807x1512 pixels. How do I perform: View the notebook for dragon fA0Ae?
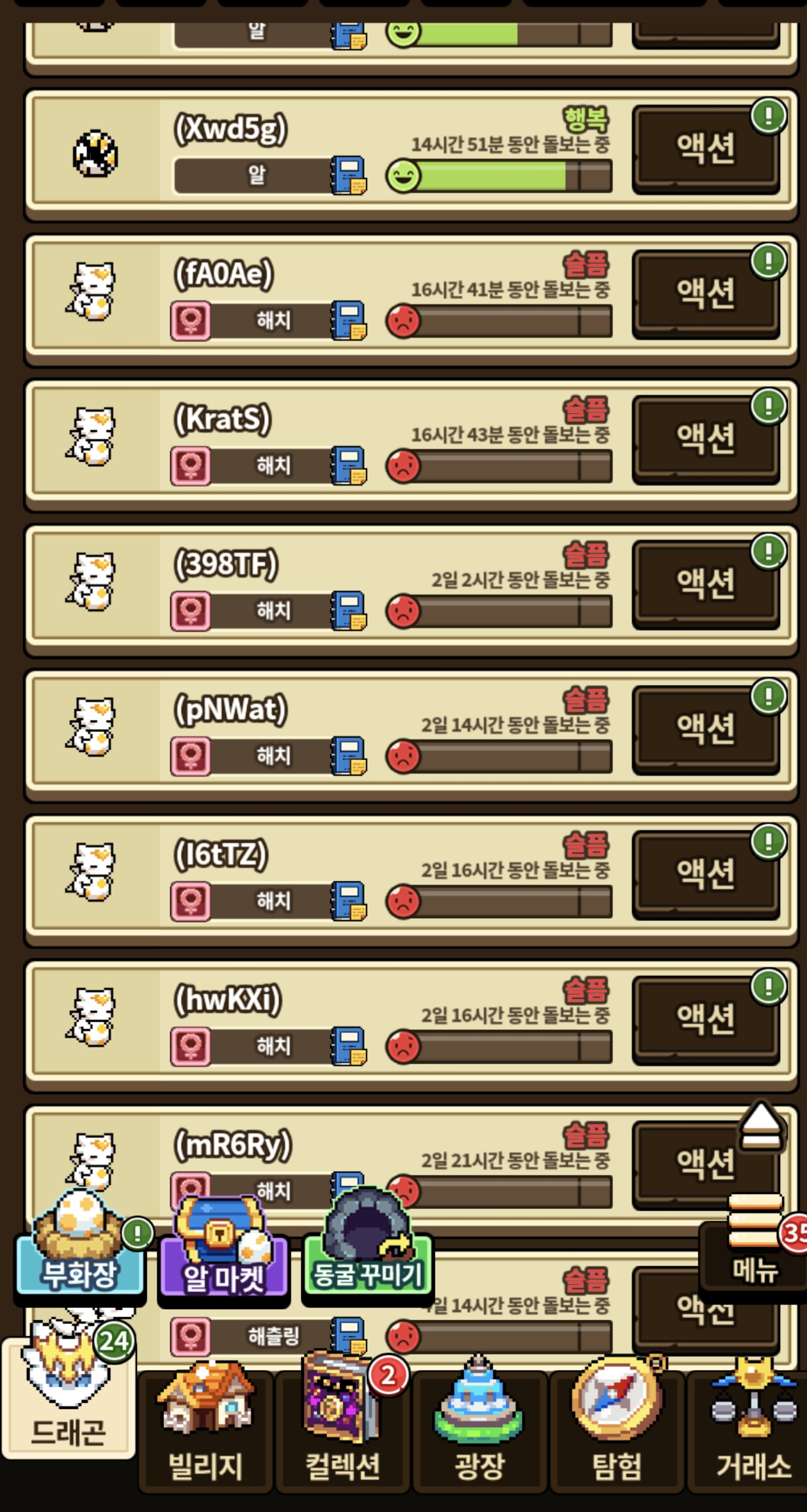(x=349, y=321)
